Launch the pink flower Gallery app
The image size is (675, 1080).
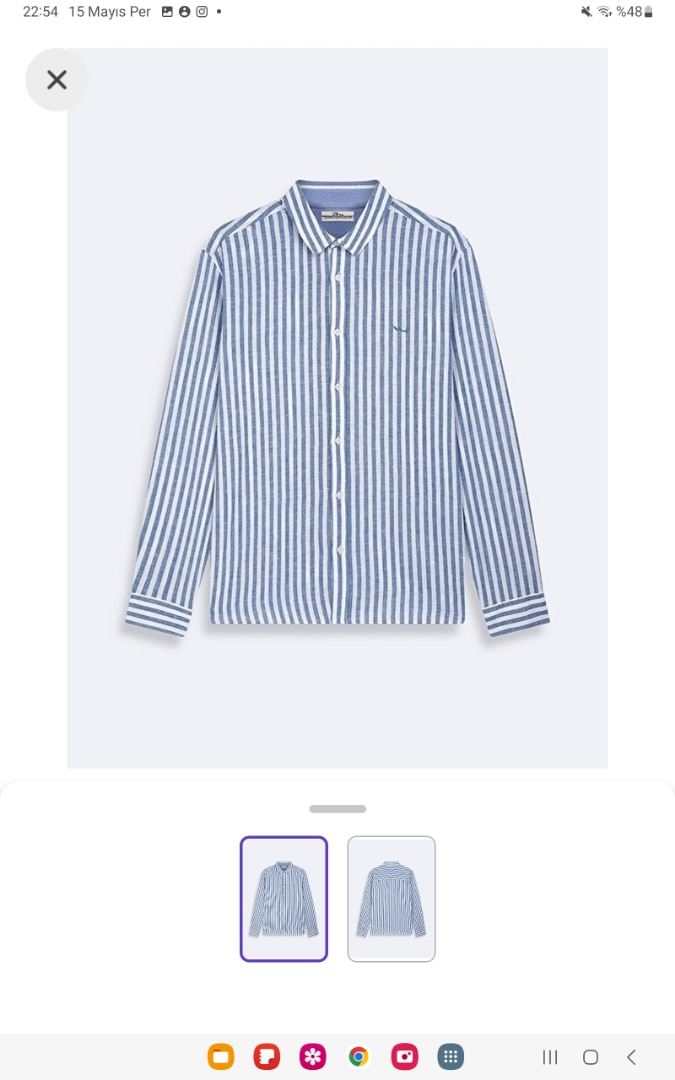pyautogui.click(x=313, y=1057)
